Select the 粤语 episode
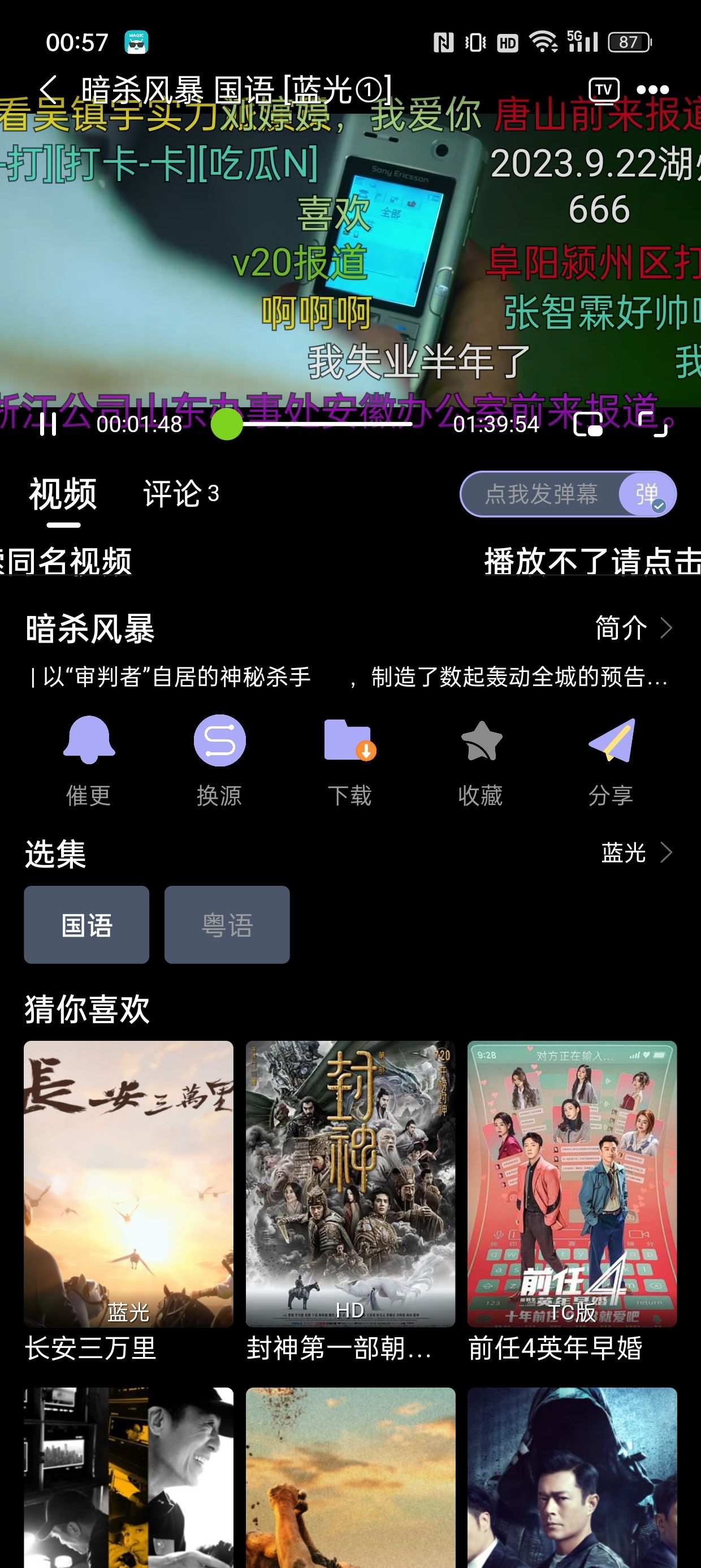 pos(227,925)
